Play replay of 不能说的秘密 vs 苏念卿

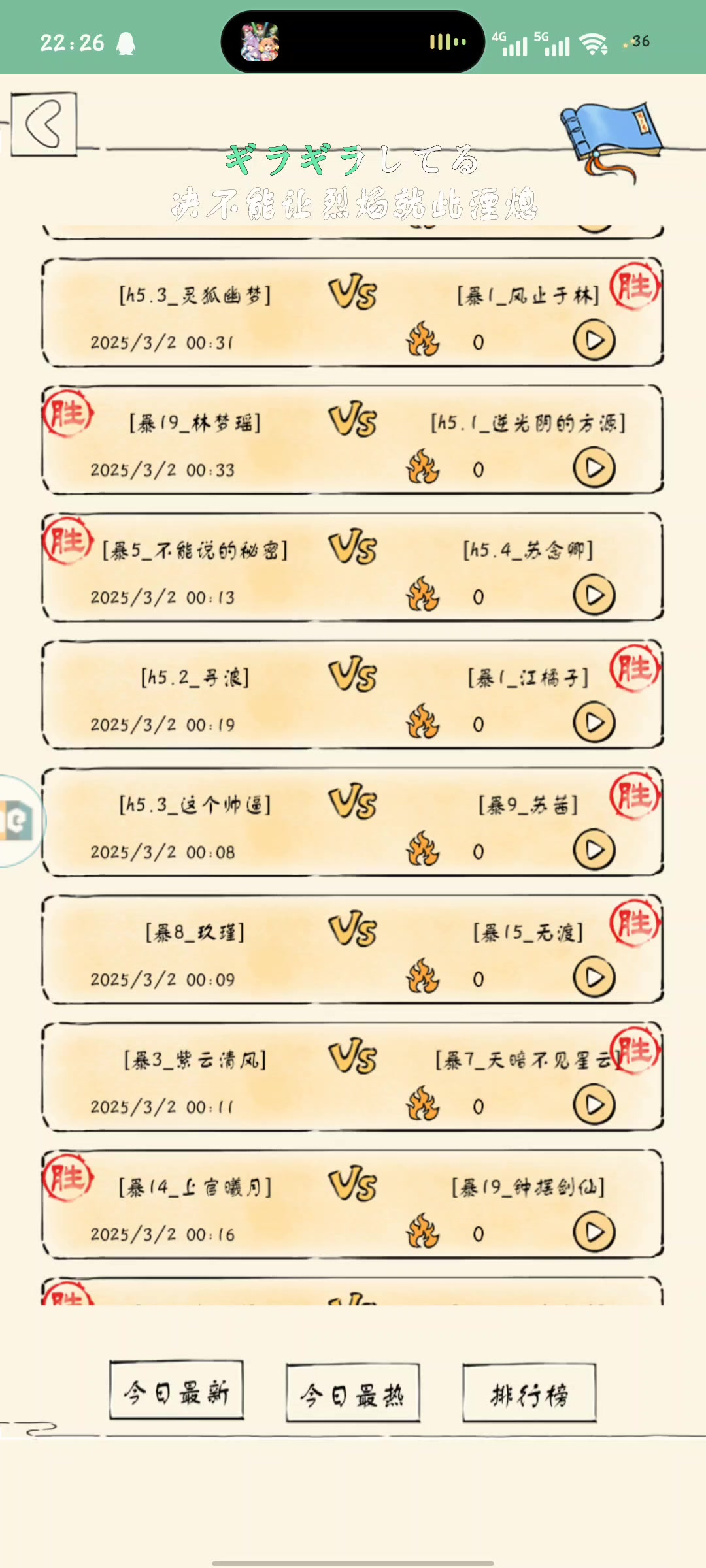pos(594,596)
